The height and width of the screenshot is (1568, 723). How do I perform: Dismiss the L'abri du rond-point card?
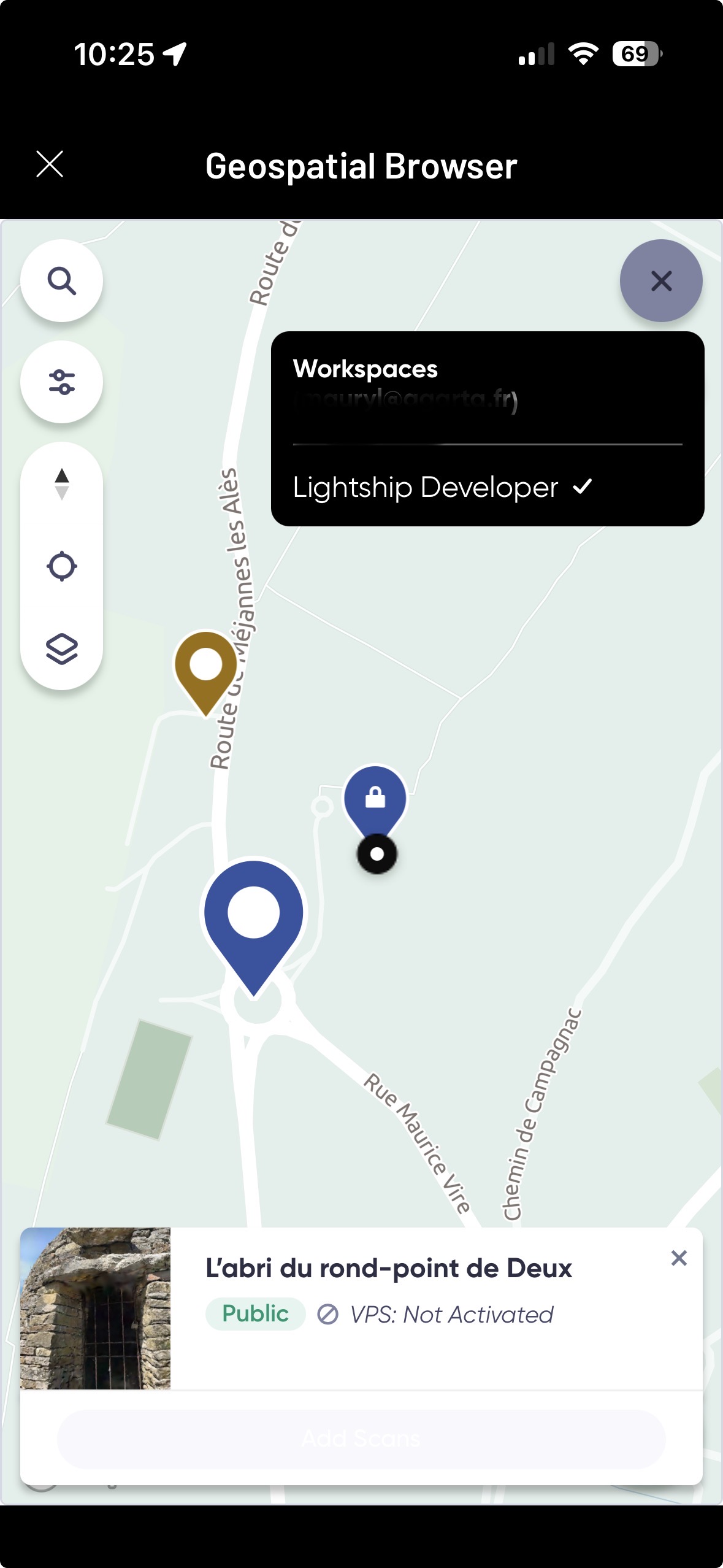point(678,1258)
